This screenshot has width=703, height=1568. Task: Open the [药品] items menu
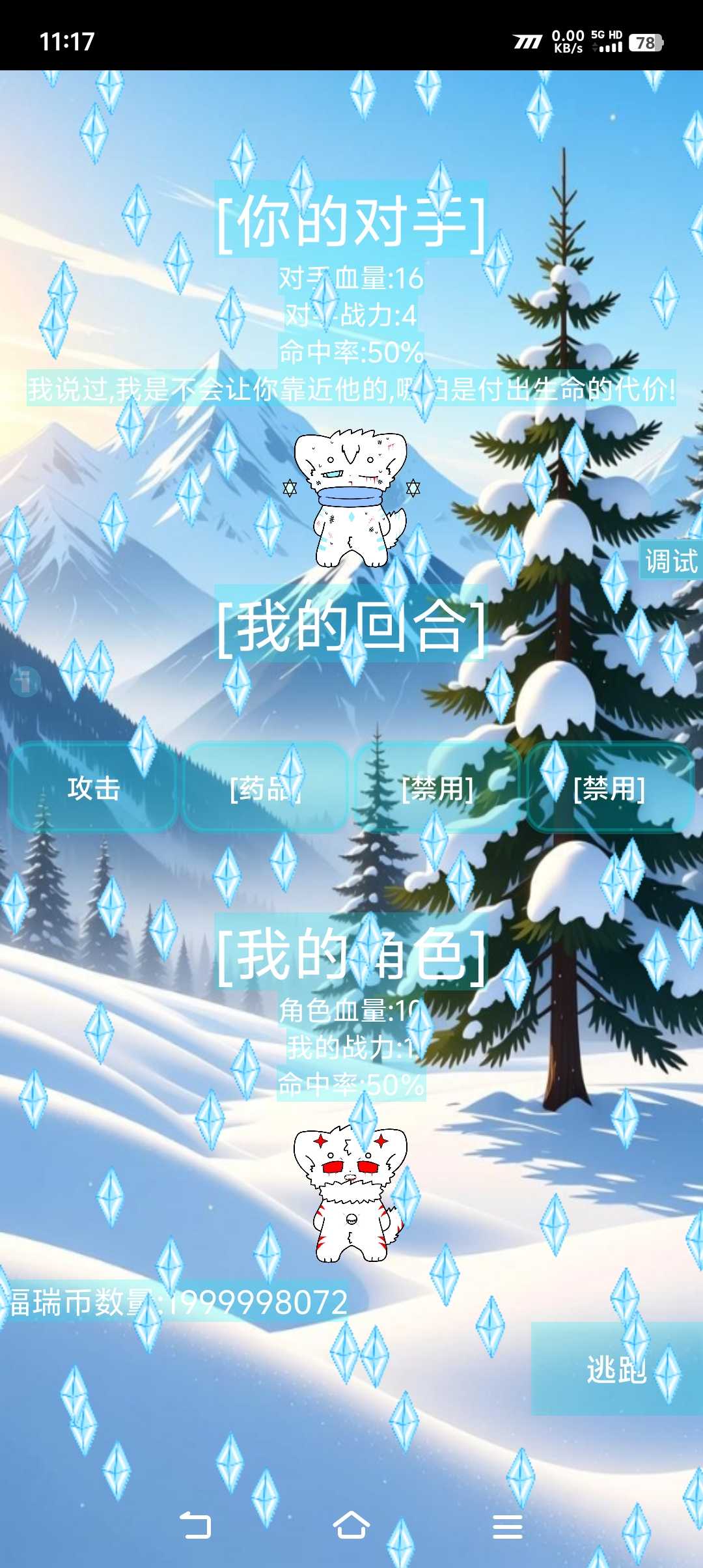[x=265, y=788]
